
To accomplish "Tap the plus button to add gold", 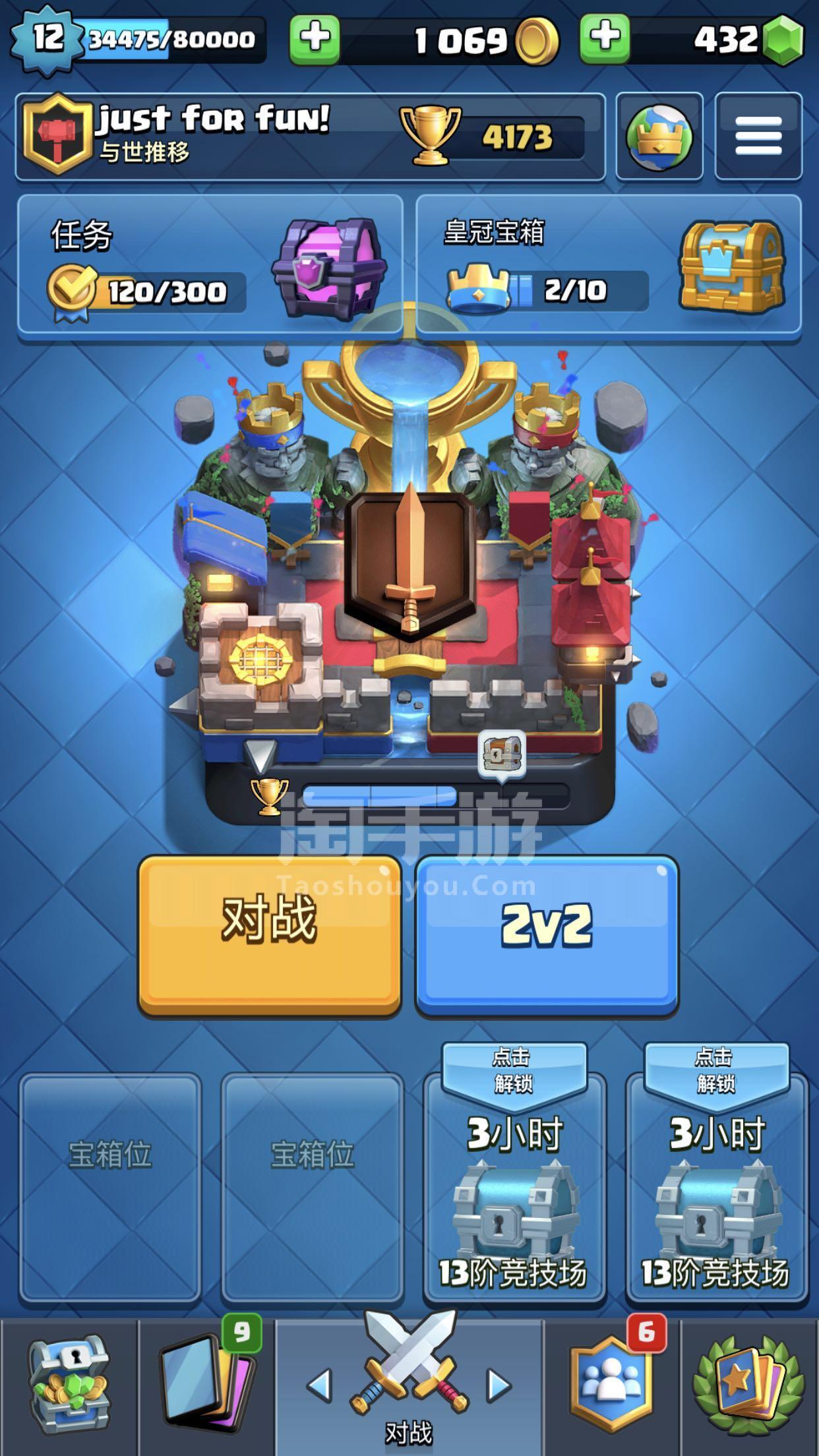I will point(315,40).
